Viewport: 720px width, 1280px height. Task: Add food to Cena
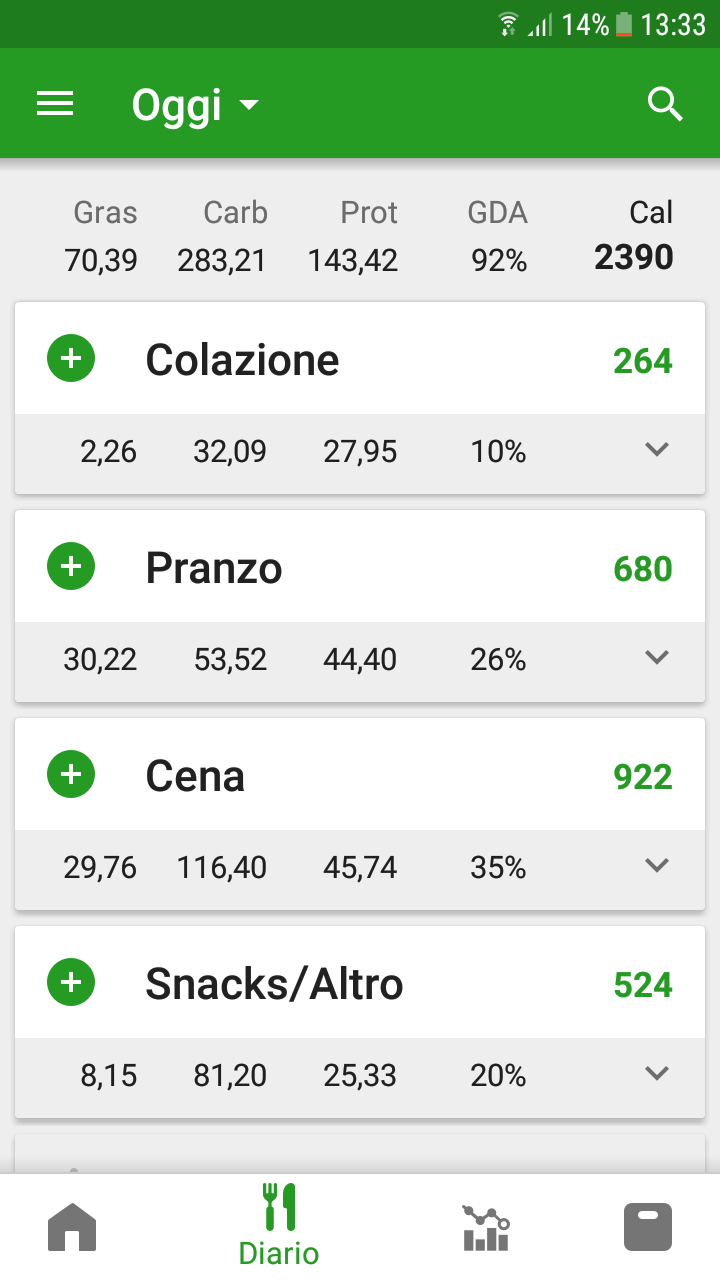tap(71, 775)
